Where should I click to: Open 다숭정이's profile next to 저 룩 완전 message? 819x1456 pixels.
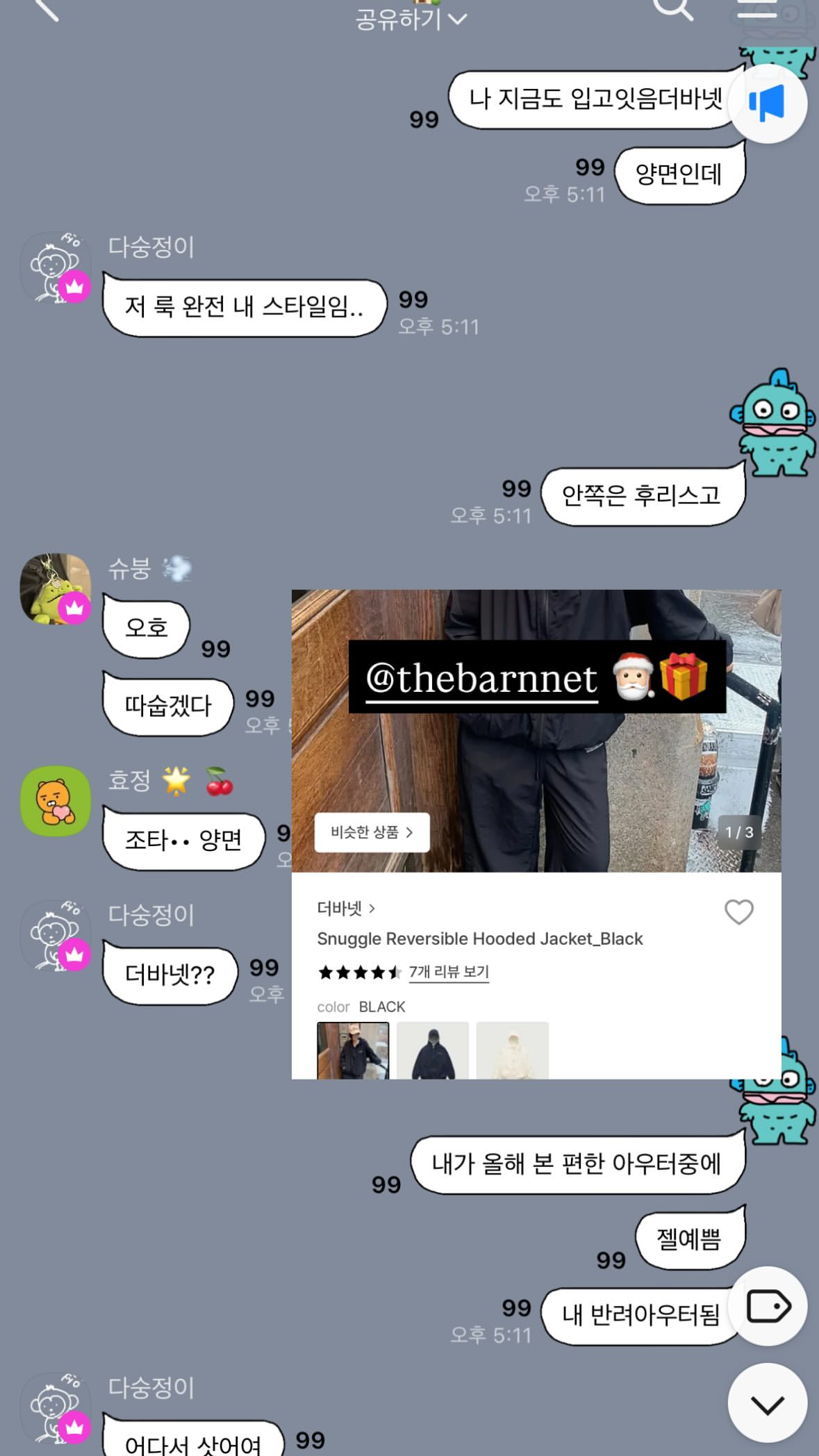click(56, 267)
